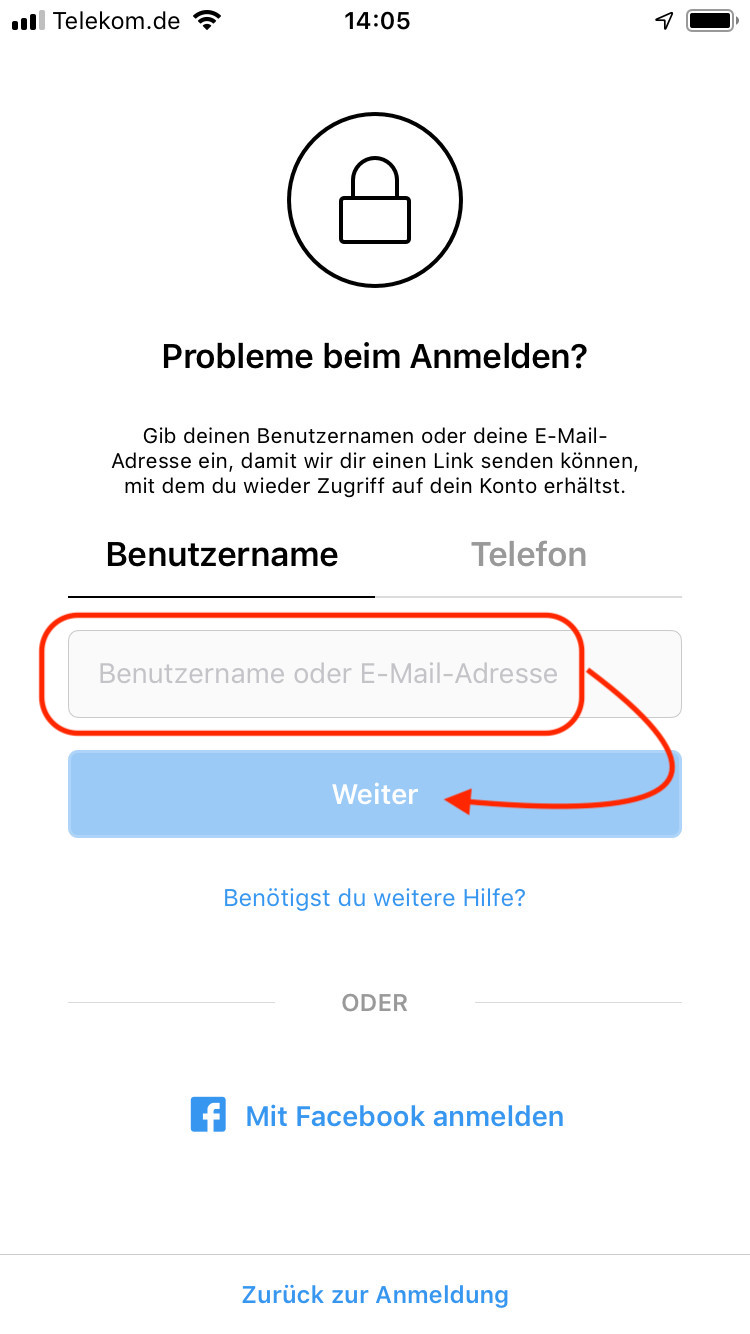Viewport: 750px width, 1334px height.
Task: Choose Mit Facebook anmelden
Action: (x=377, y=1116)
